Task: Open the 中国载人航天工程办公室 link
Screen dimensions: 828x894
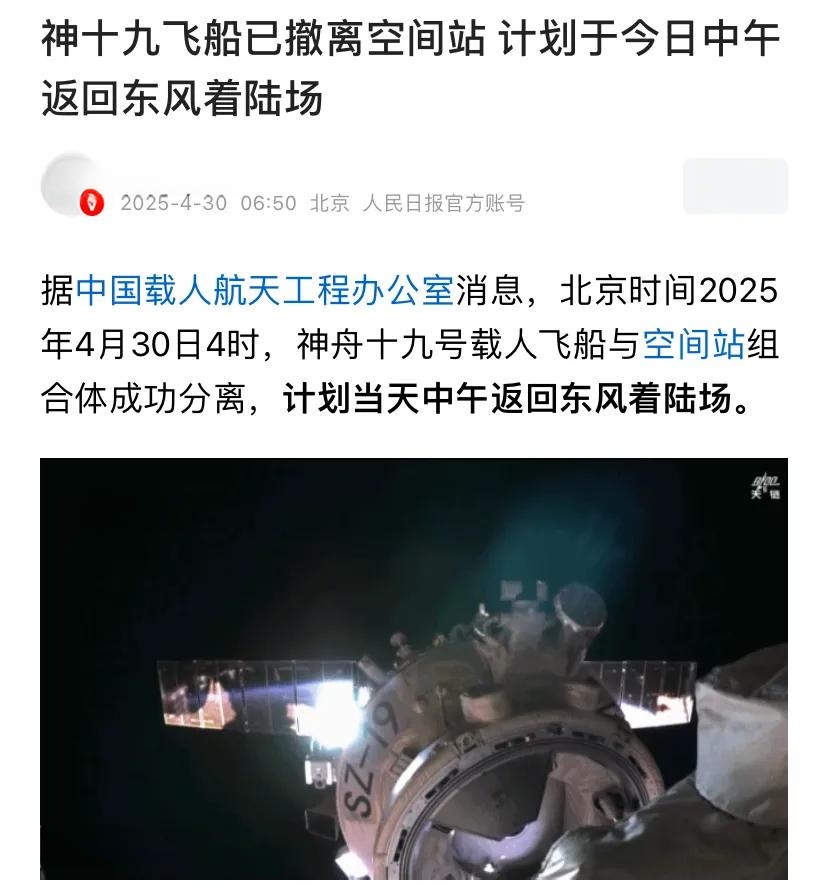Action: (264, 291)
